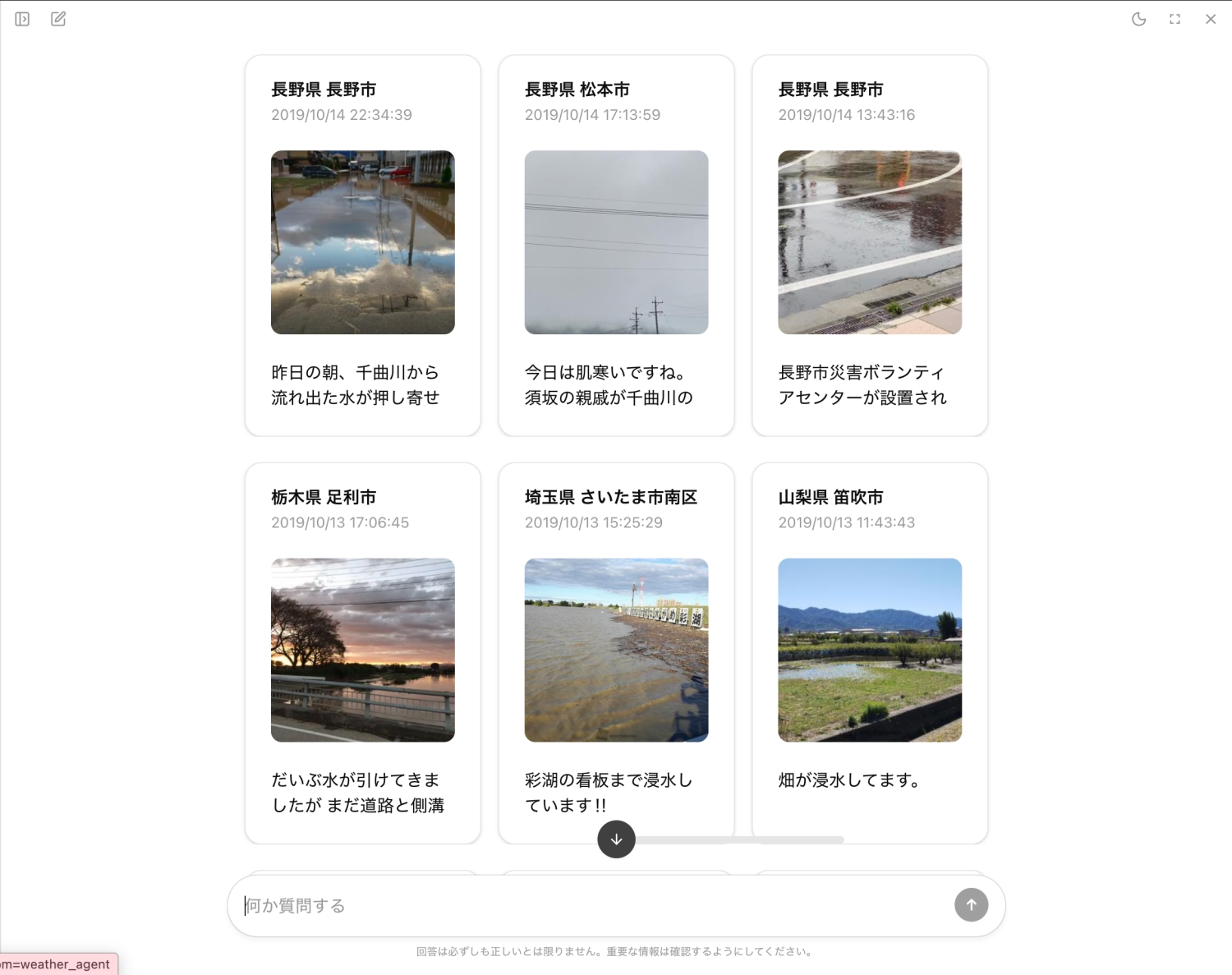The height and width of the screenshot is (975, 1232).
Task: Jump to bottom with the down arrow button
Action: [x=616, y=839]
